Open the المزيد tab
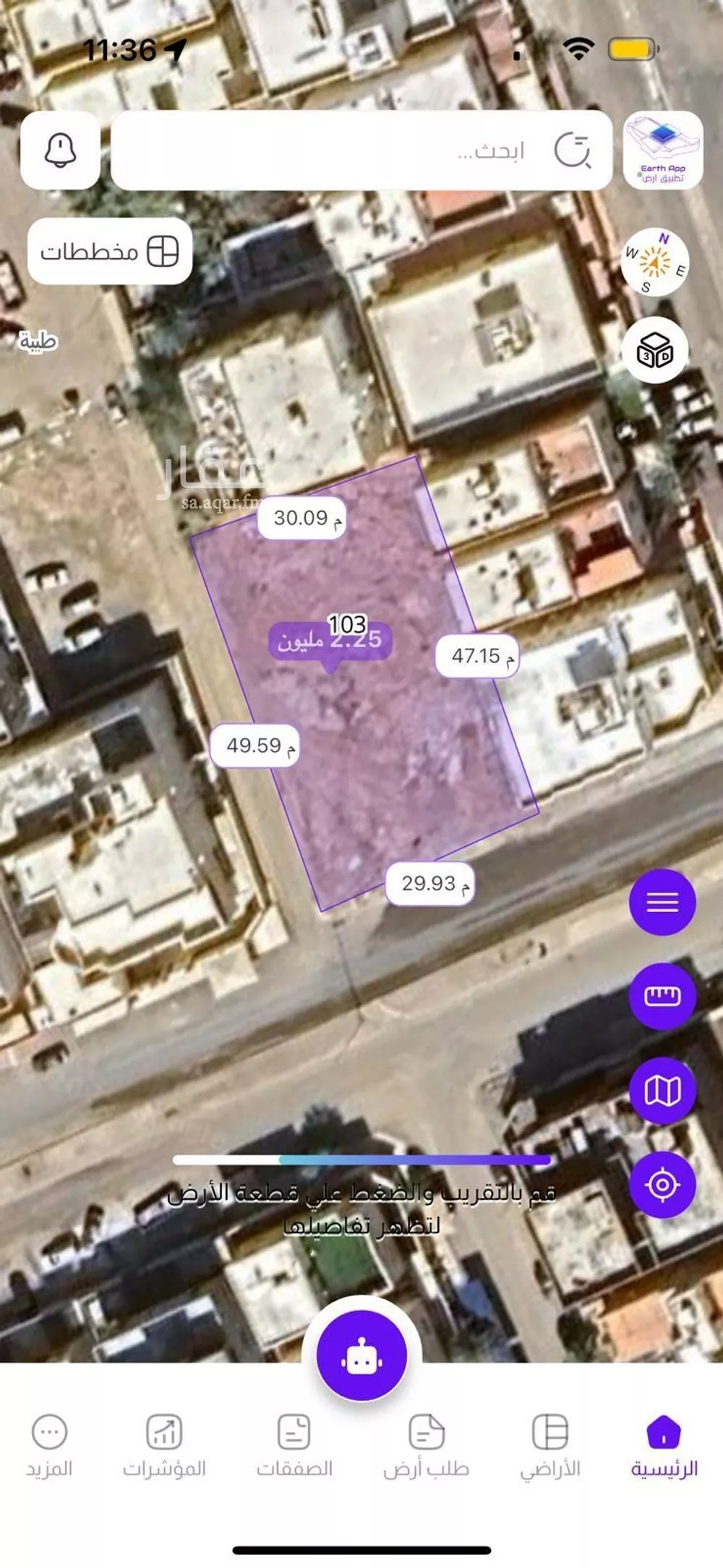The height and width of the screenshot is (1568, 723). pos(49,1446)
